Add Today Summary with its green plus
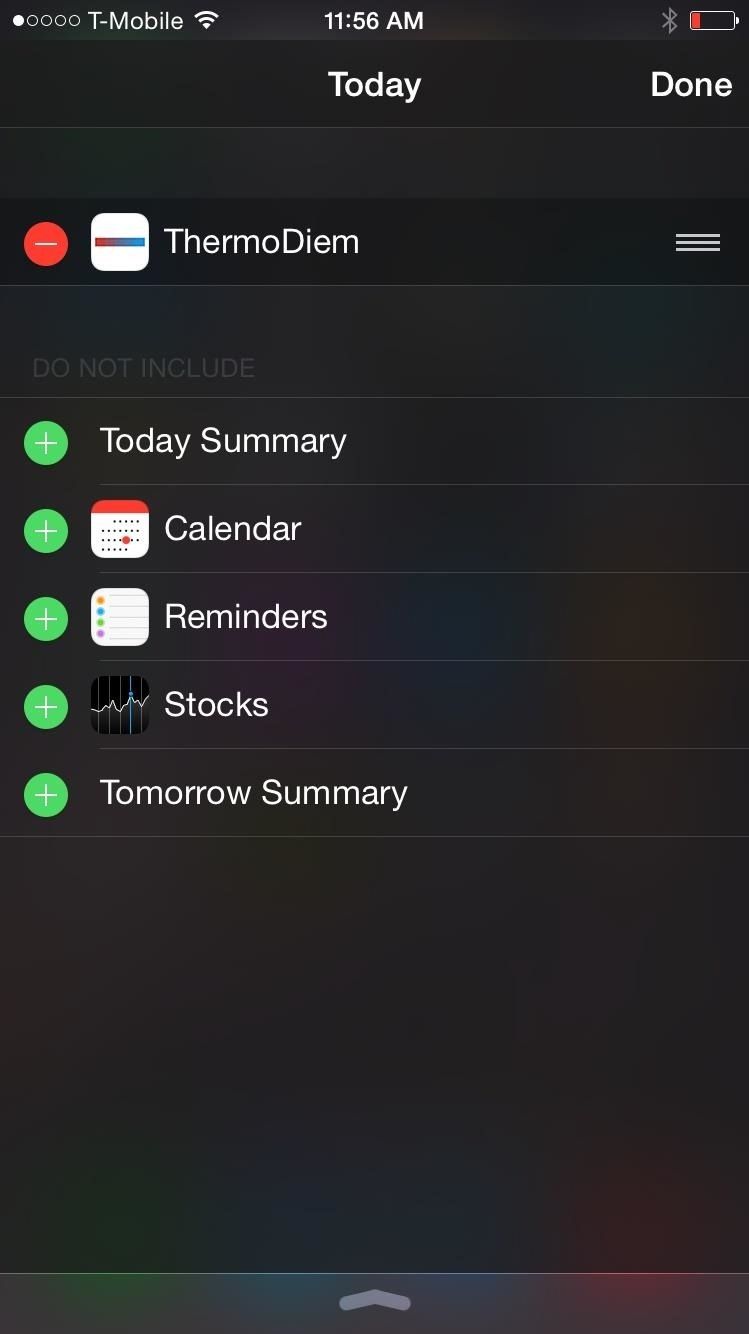This screenshot has height=1334, width=749. 46,443
